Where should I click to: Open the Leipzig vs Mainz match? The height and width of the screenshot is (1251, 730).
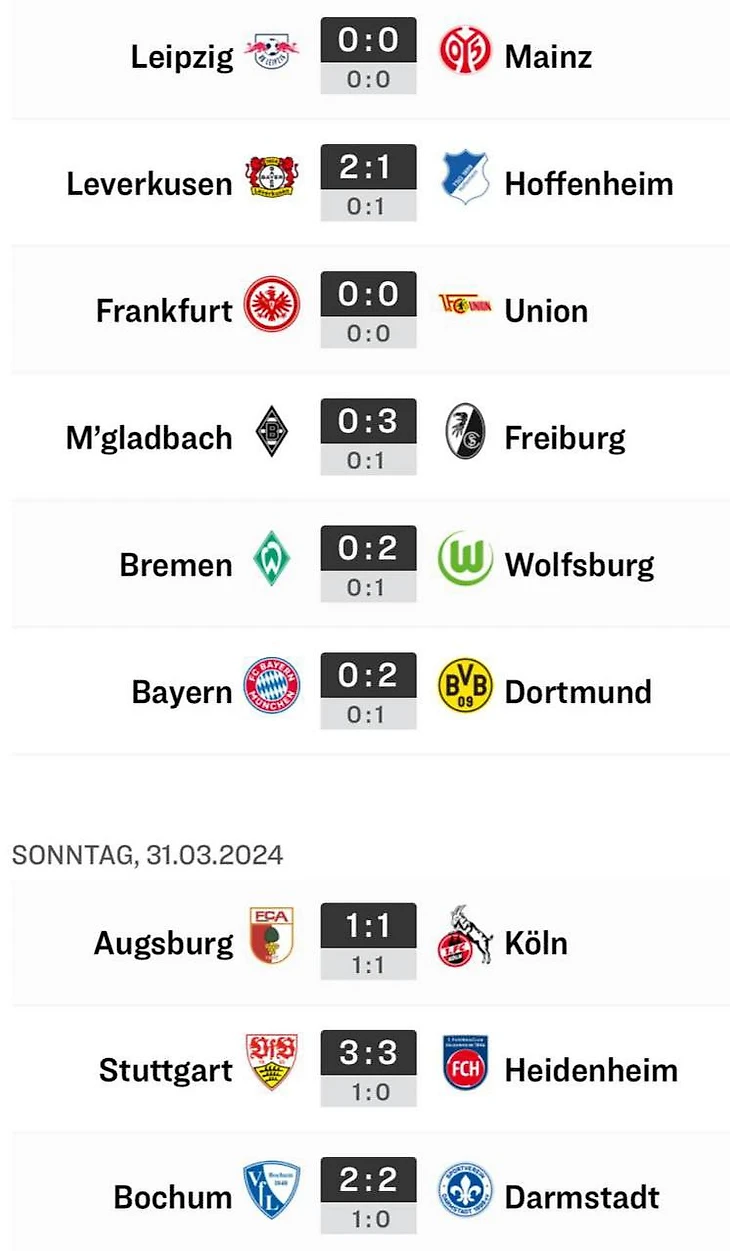tap(368, 56)
